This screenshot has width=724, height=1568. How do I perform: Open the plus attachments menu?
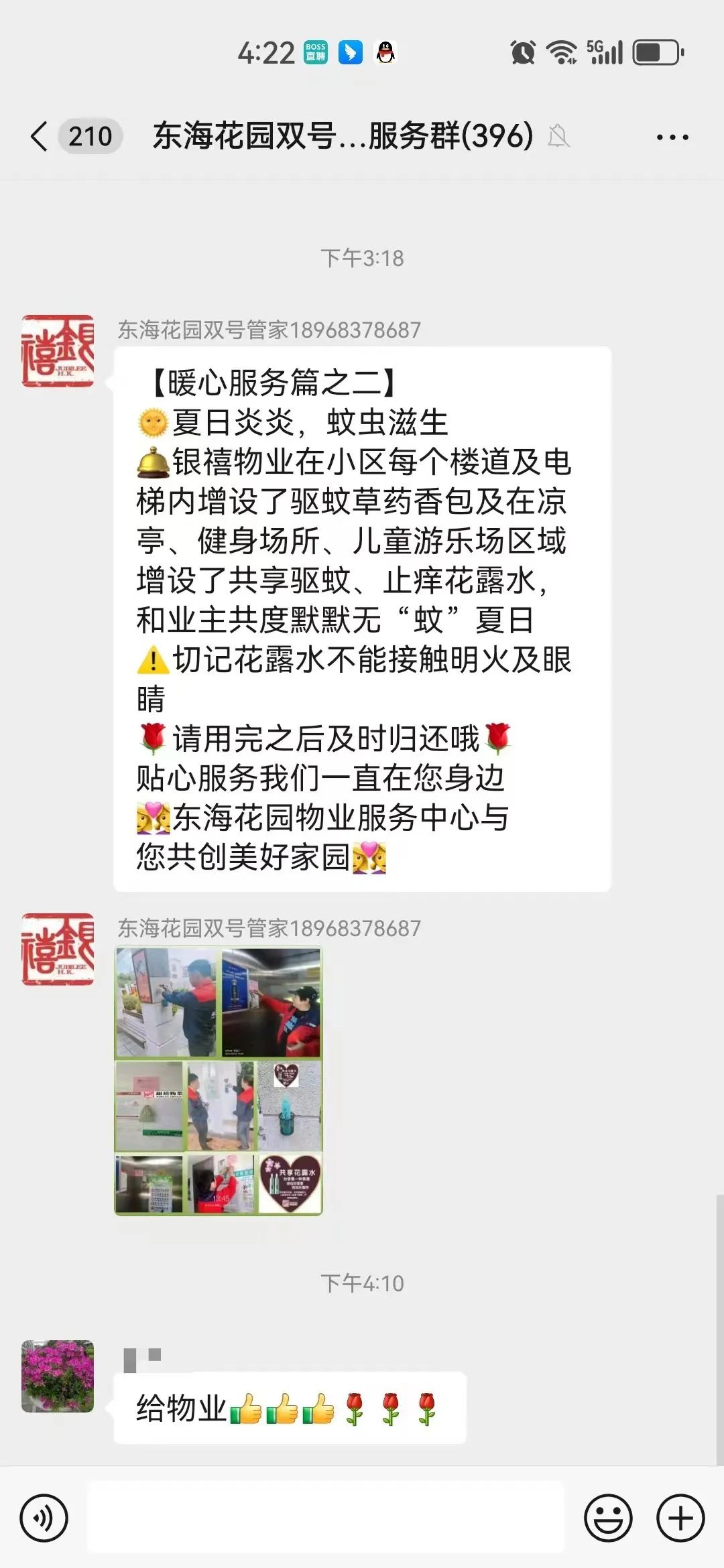(680, 1518)
